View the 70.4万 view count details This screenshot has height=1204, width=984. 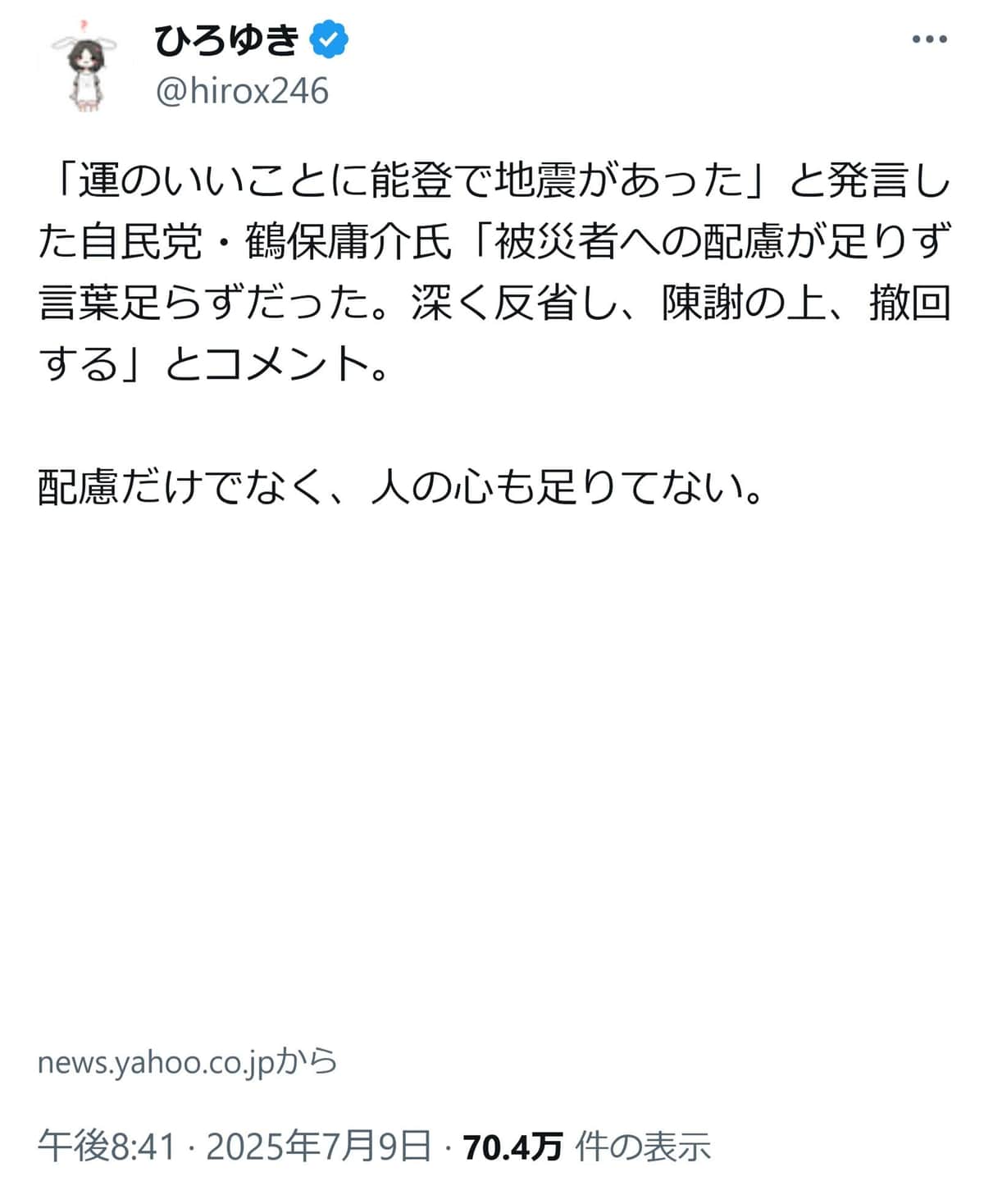tap(585, 1146)
